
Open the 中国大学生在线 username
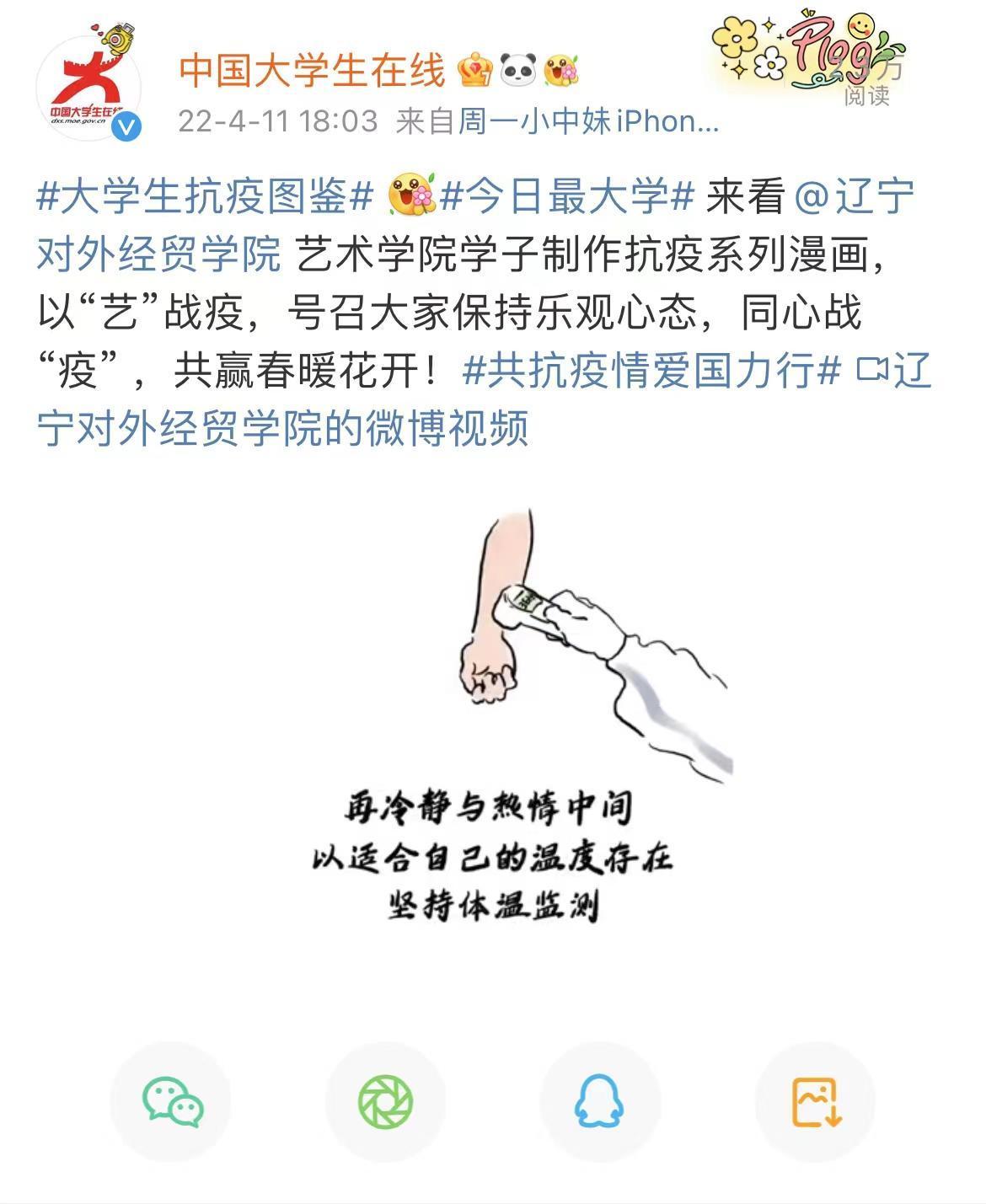click(311, 69)
